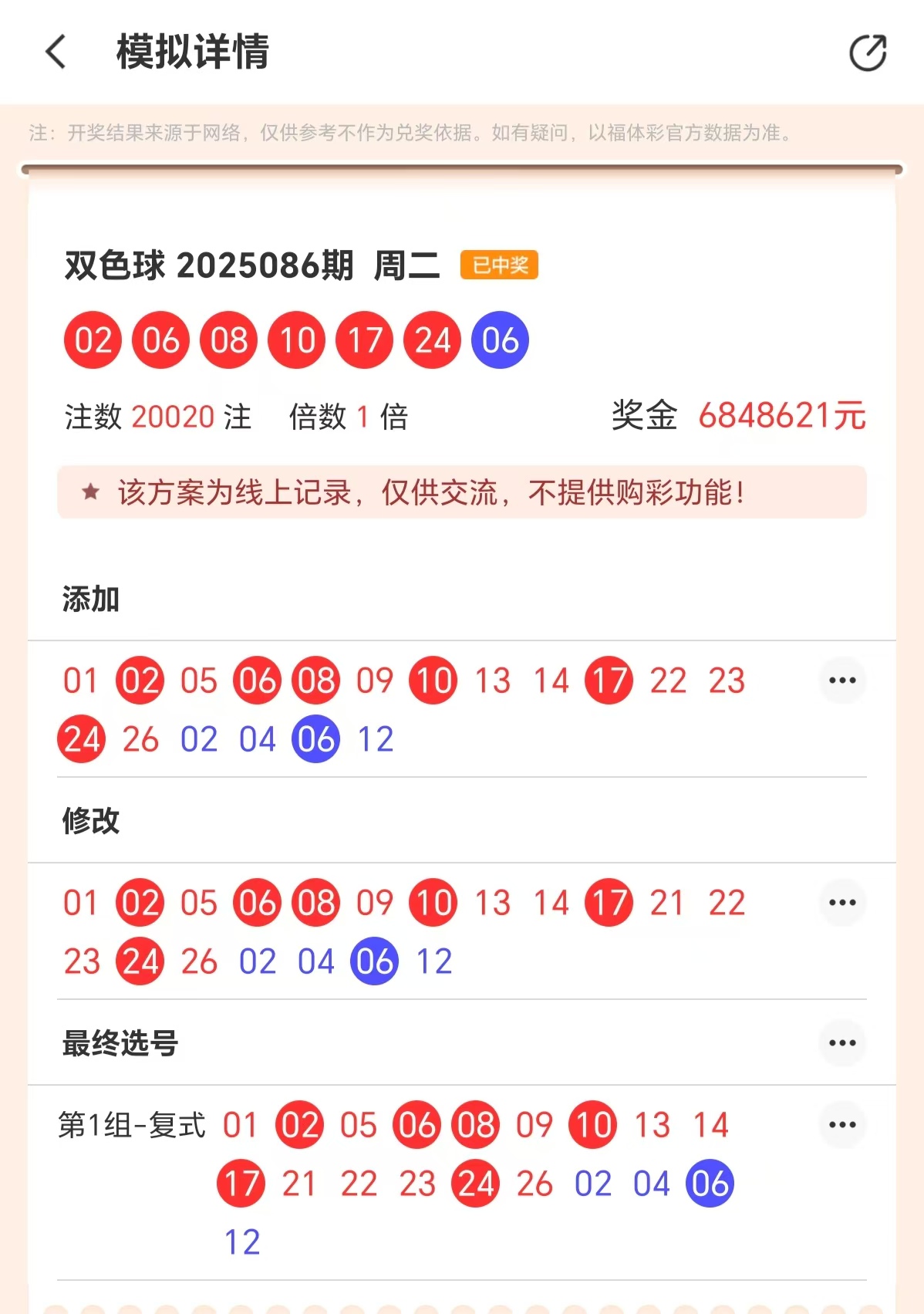Toggle blue ball 12 in the 最终选号 group
The image size is (924, 1314).
point(241,1241)
